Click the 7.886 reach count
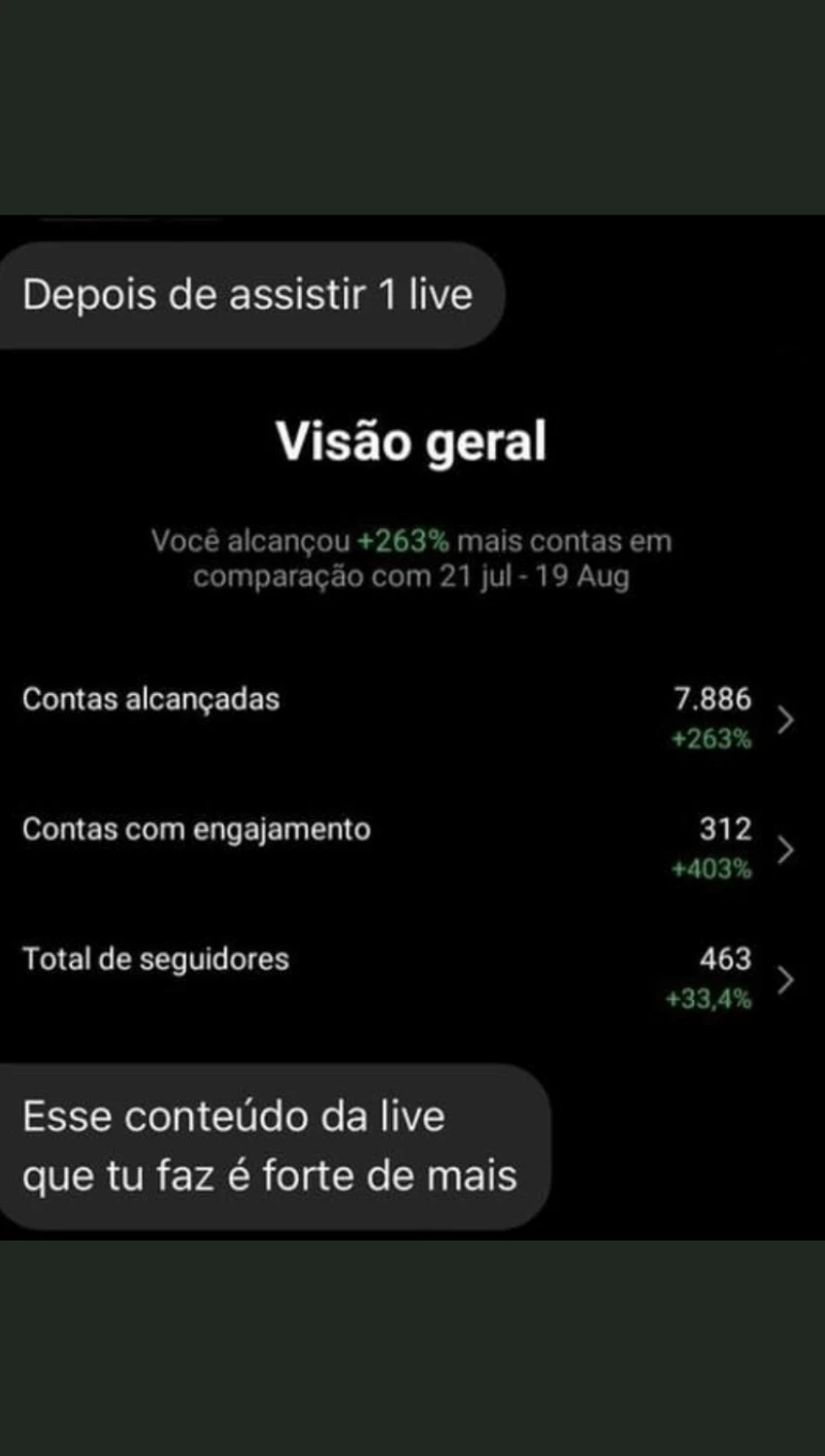825x1456 pixels. point(712,699)
